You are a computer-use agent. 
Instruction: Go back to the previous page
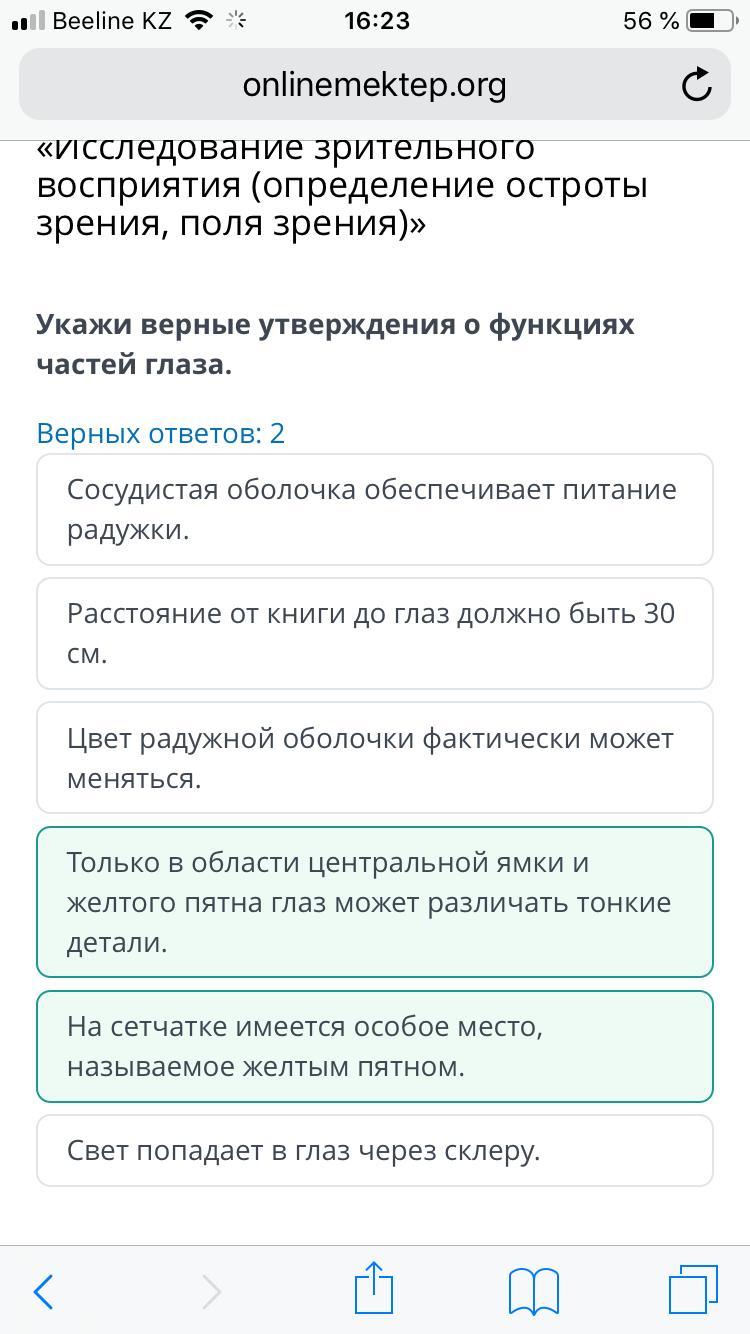(x=43, y=1291)
